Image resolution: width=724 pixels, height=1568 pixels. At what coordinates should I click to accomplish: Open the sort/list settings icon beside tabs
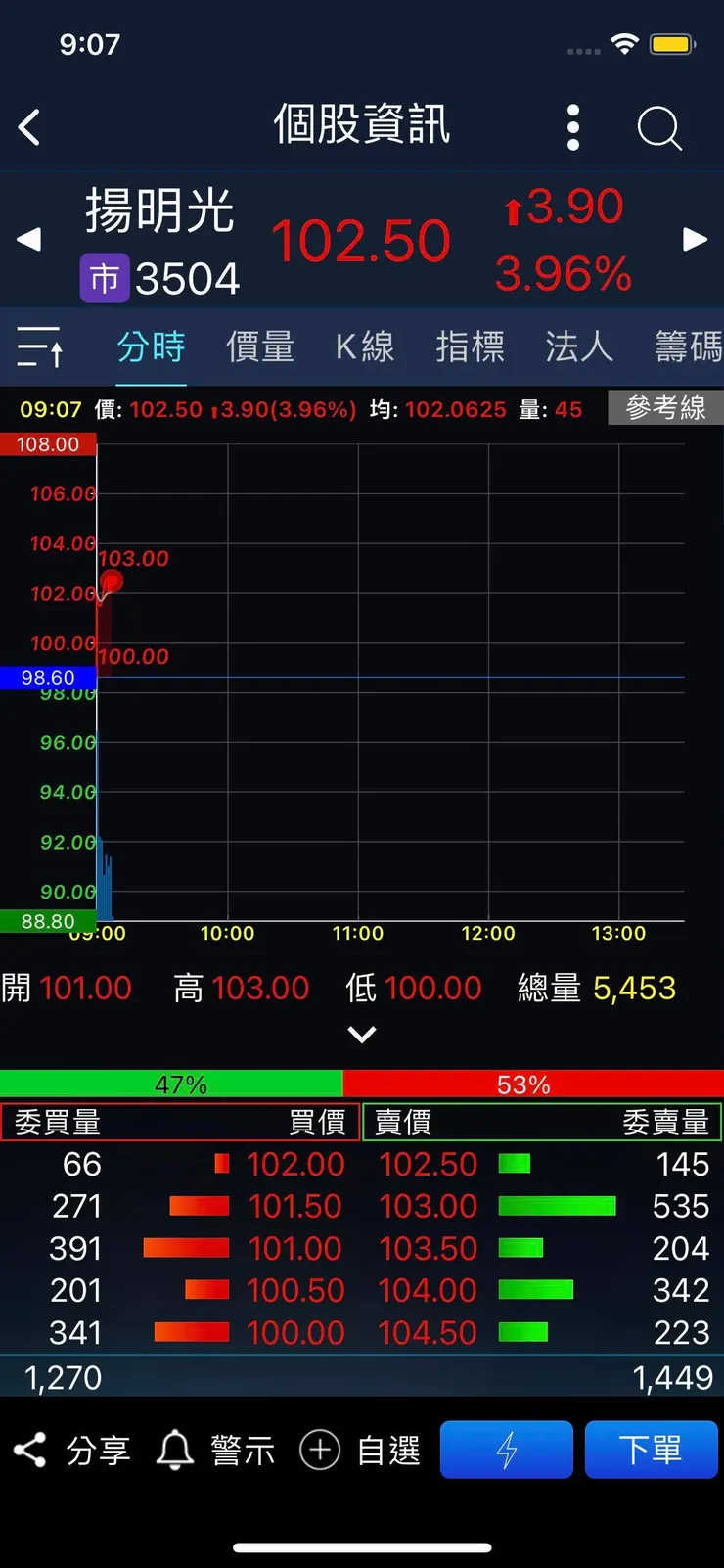(39, 347)
